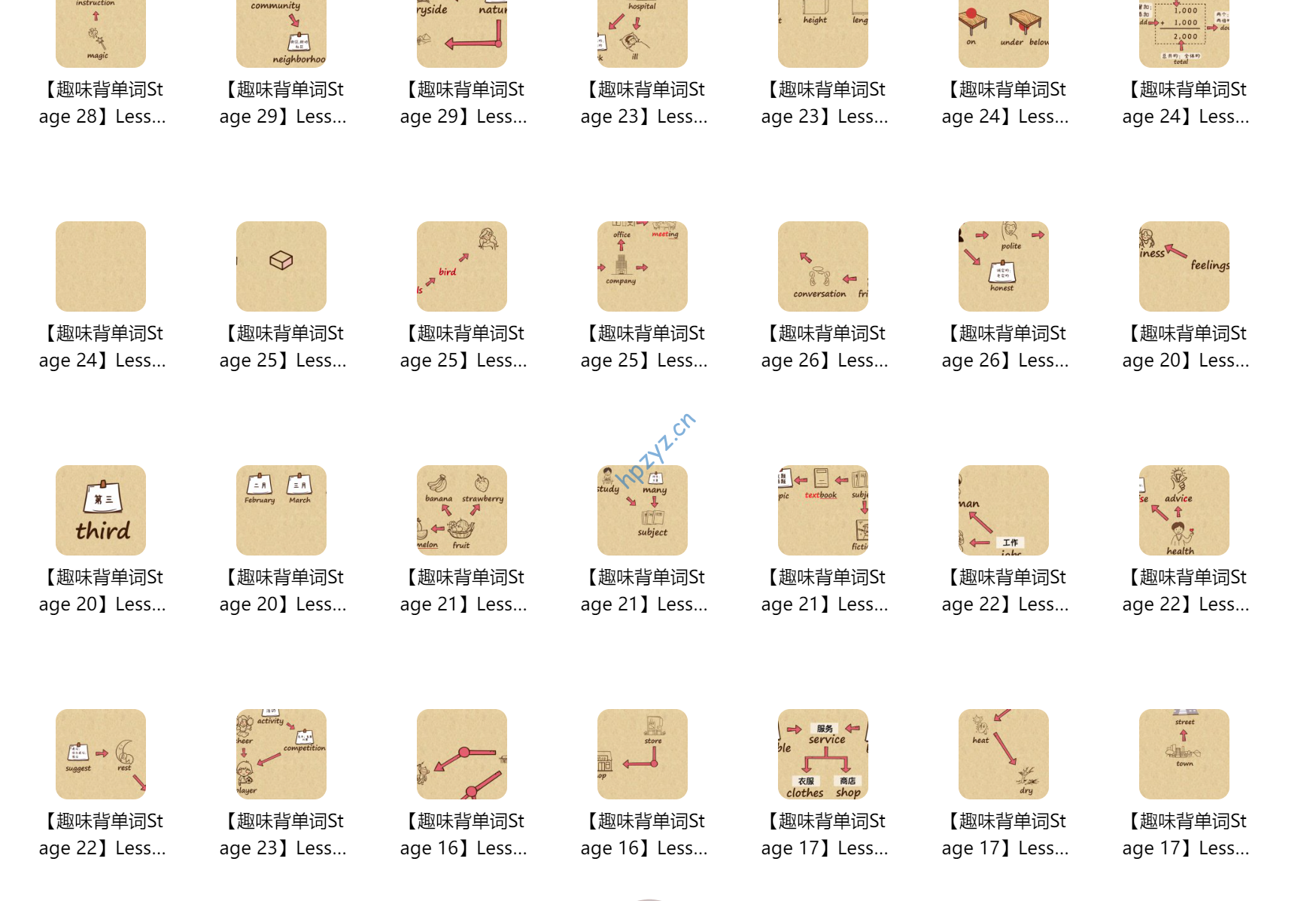Open the Stage 23 hospital lesson file
Viewport: 1316px width, 901px height.
coord(643,34)
